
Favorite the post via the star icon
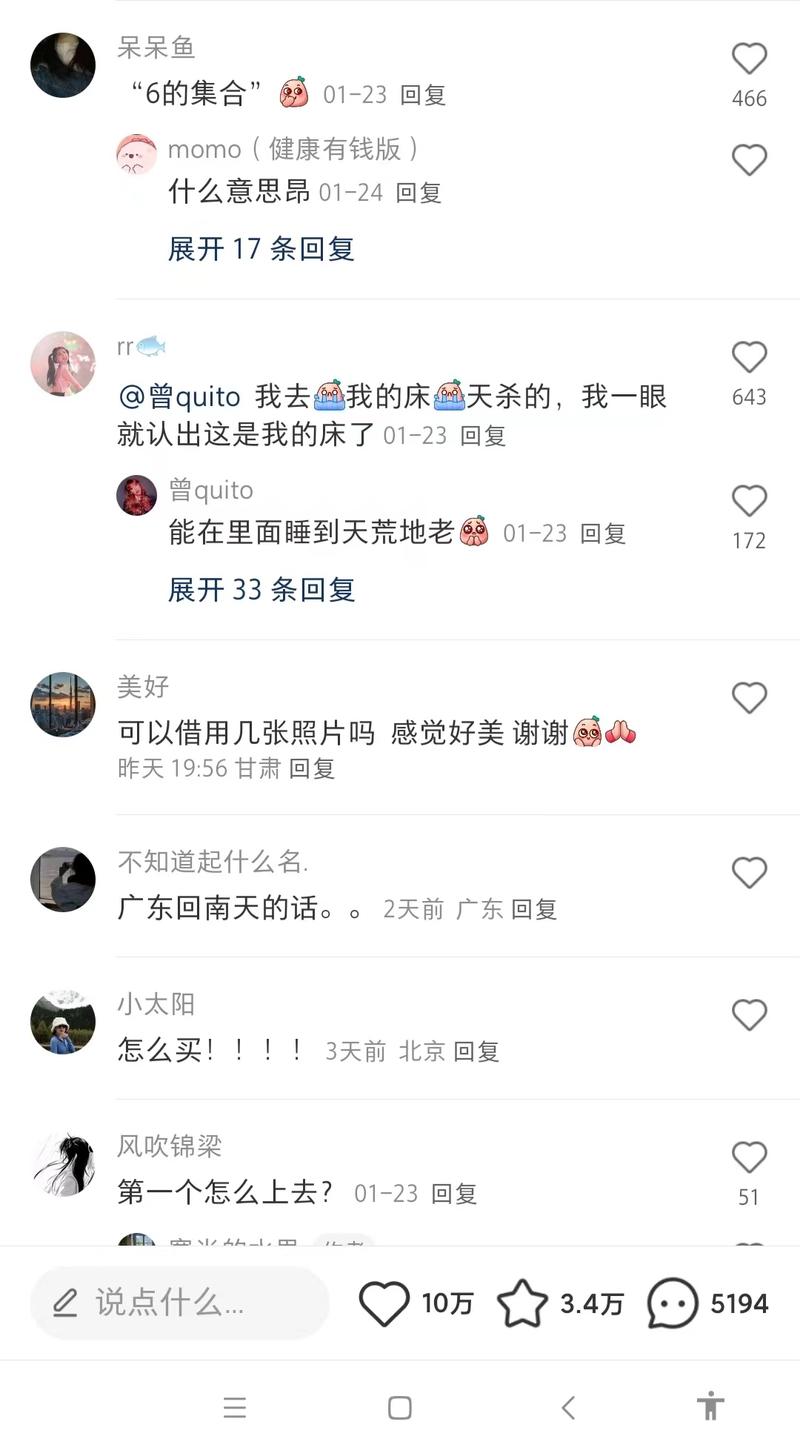click(x=522, y=1304)
